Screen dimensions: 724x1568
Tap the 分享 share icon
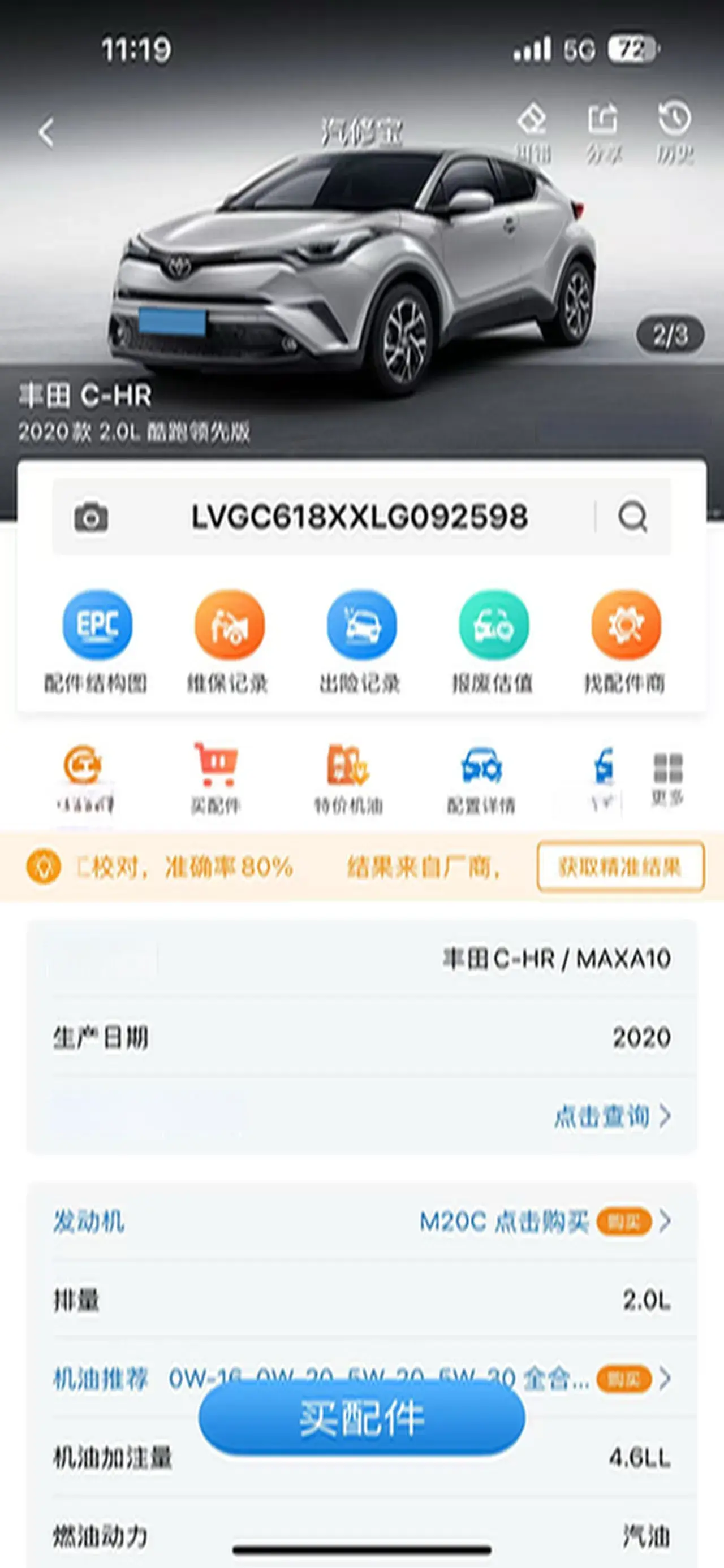pyautogui.click(x=603, y=132)
